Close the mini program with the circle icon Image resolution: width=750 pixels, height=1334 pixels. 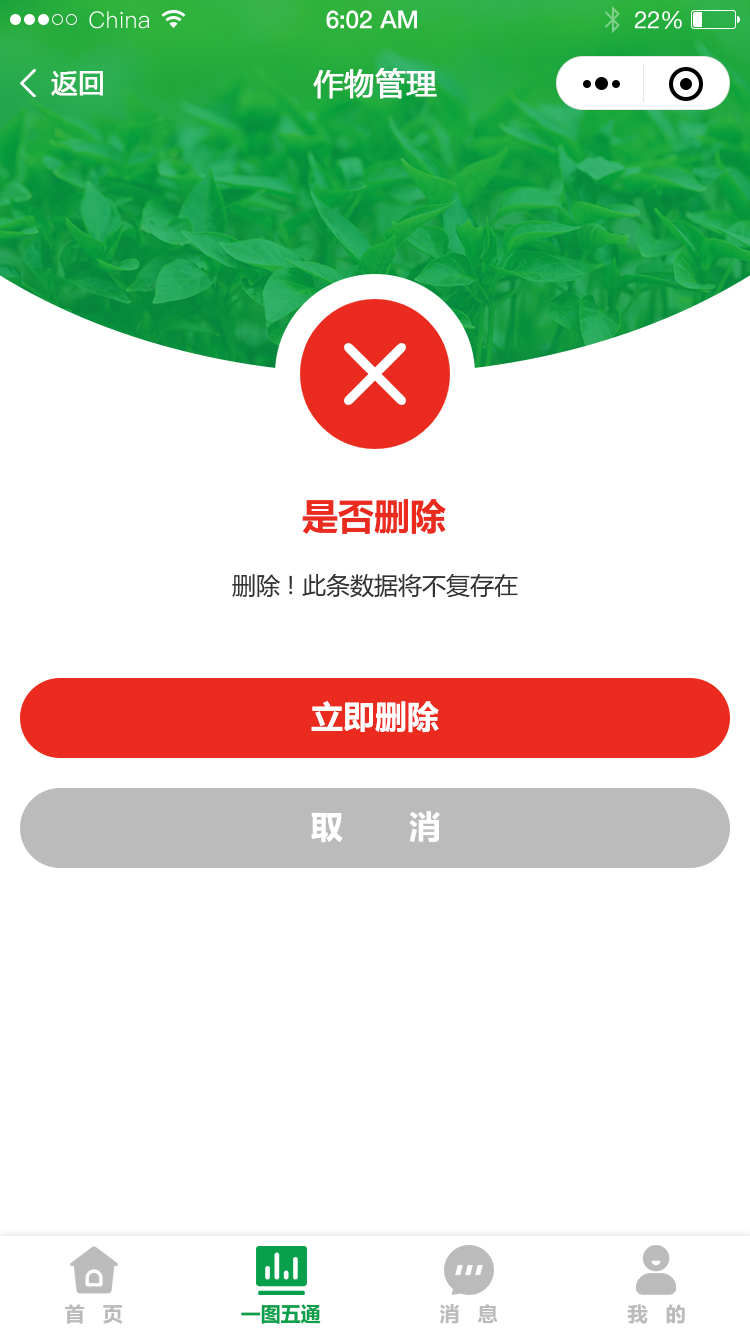(686, 84)
